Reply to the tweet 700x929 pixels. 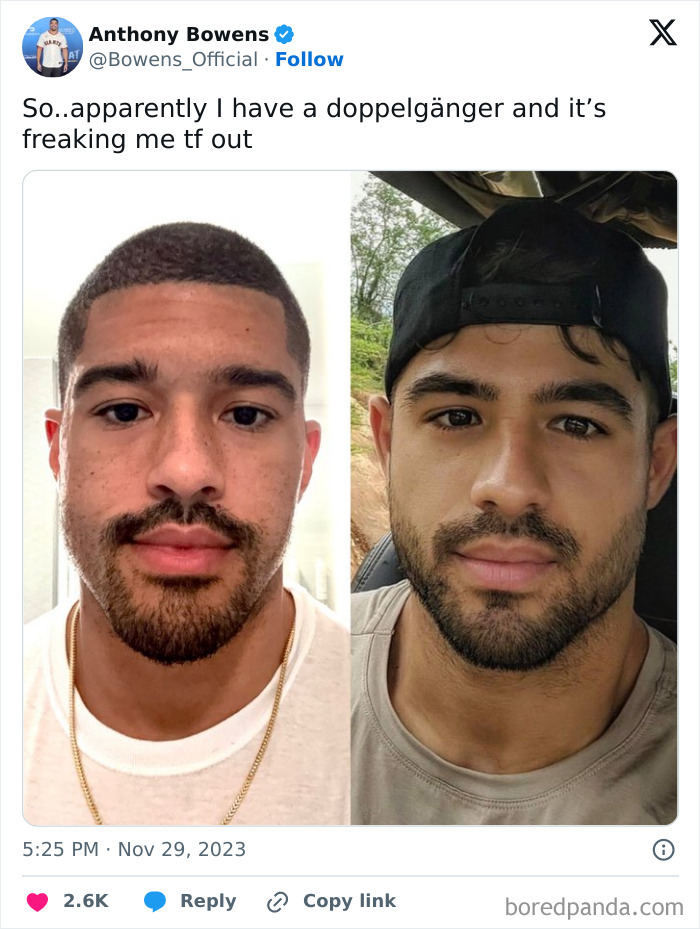[x=190, y=901]
